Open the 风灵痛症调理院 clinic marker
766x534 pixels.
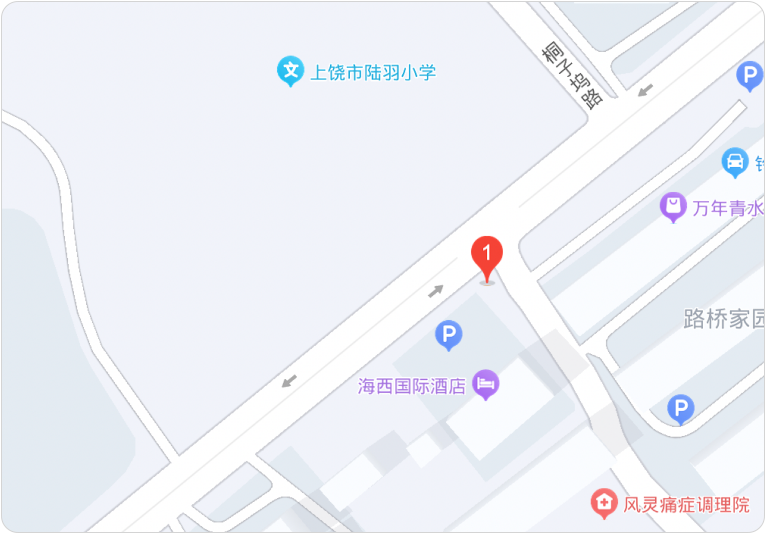(x=603, y=503)
